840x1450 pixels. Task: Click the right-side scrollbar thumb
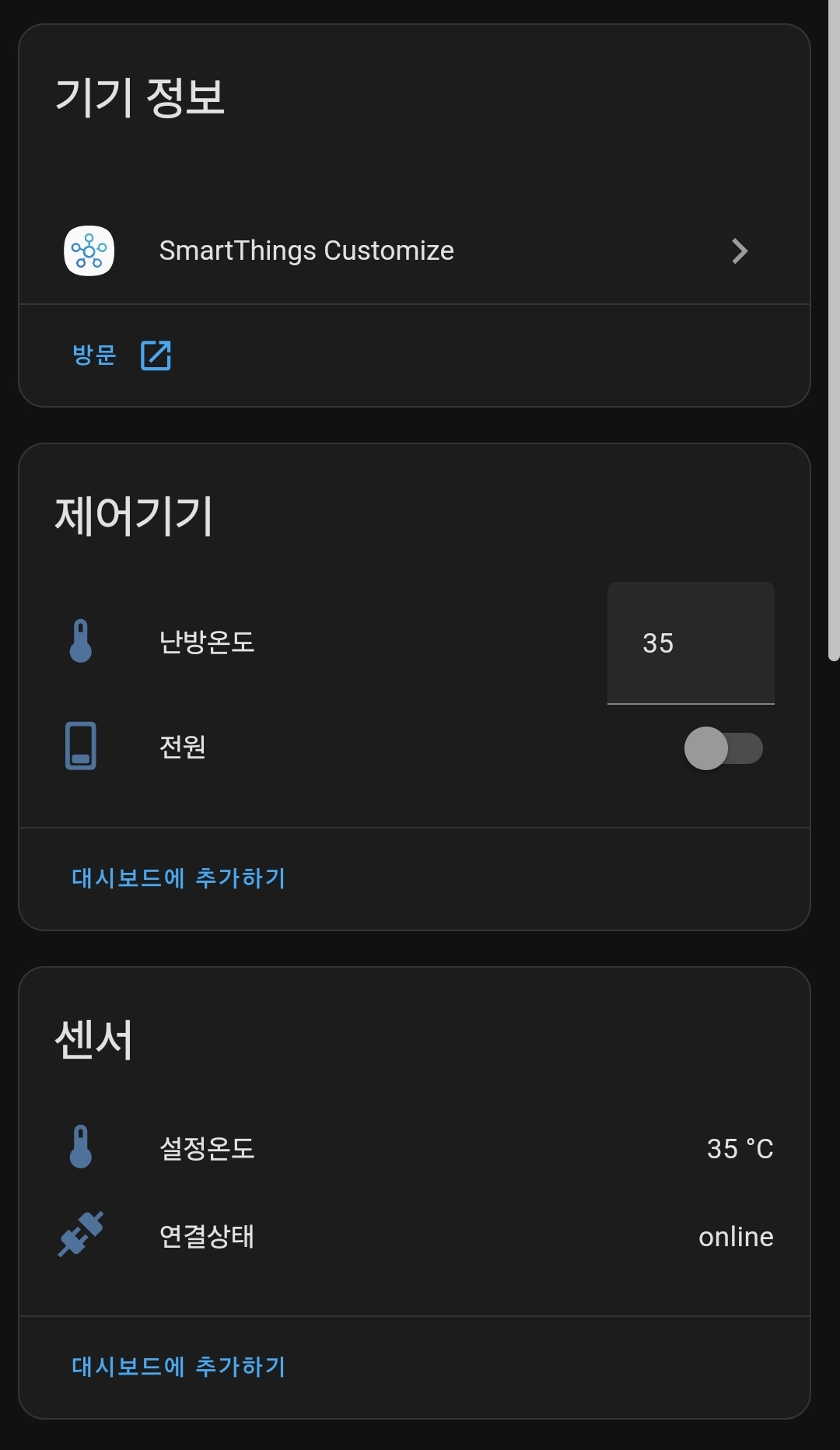[x=834, y=334]
